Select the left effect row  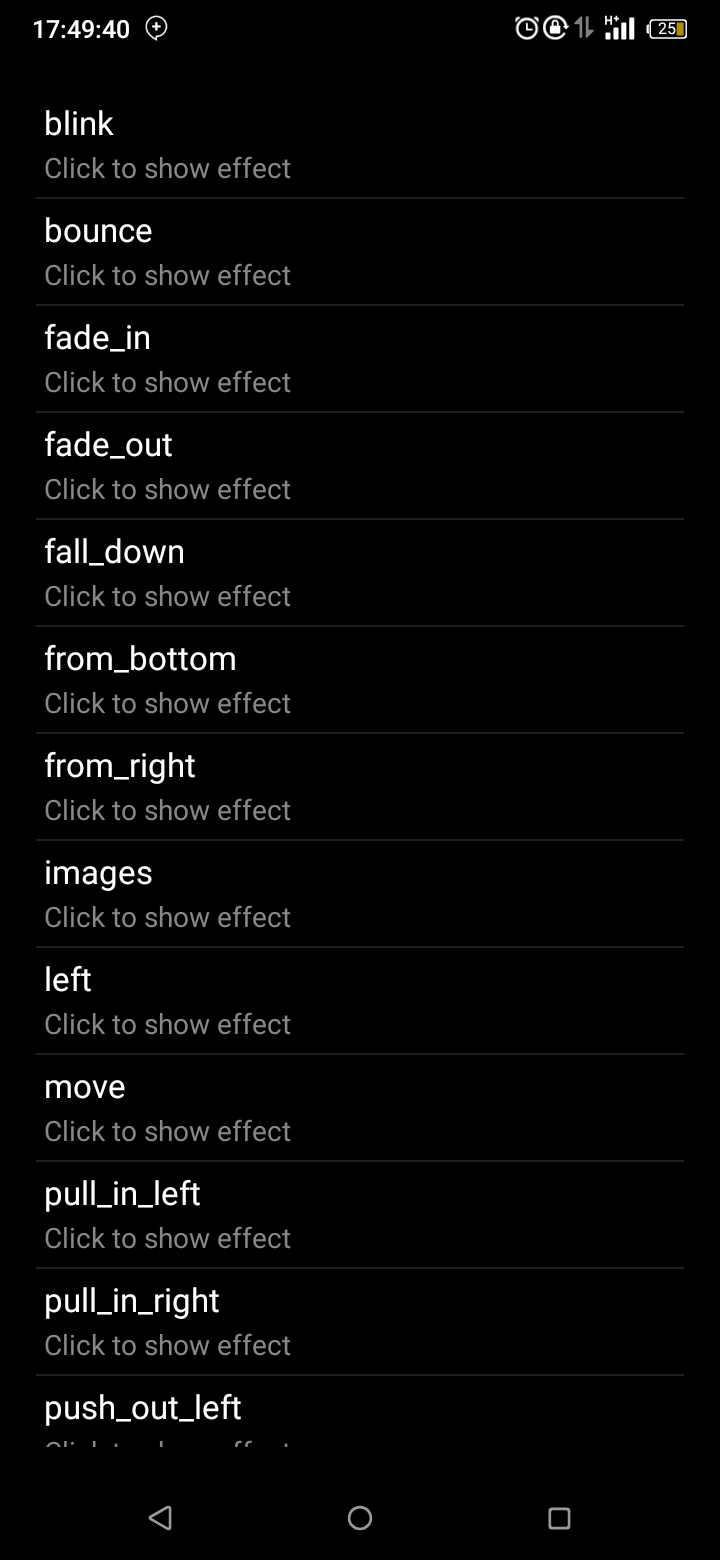tap(360, 1001)
